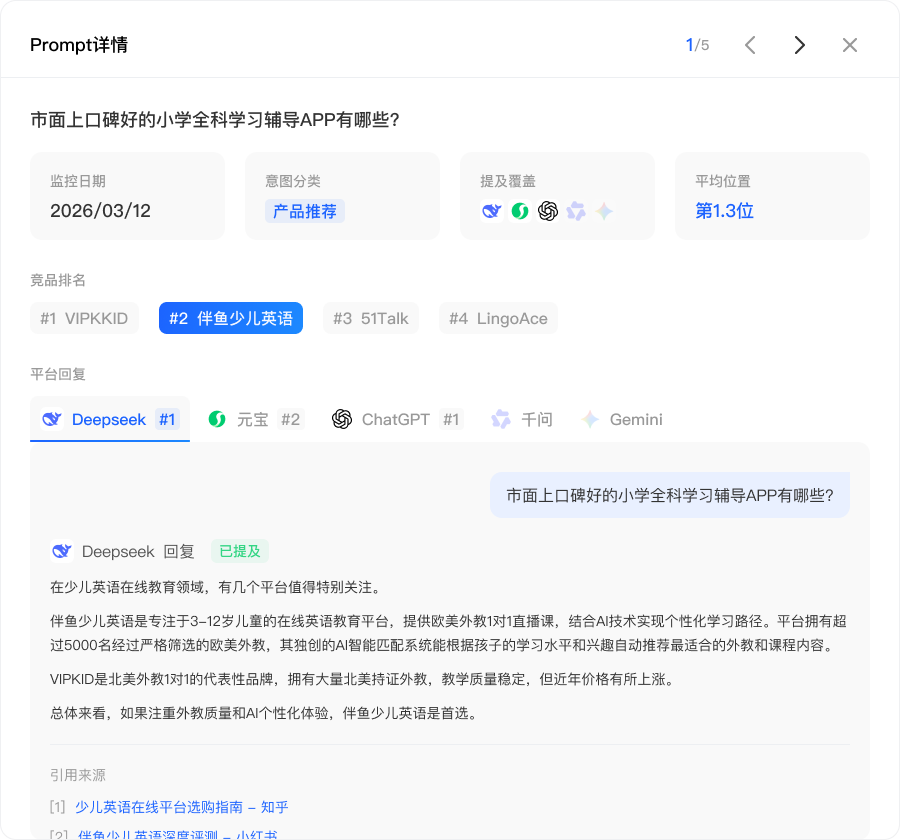Image resolution: width=900 pixels, height=840 pixels.
Task: Select the #3 51Talk chip
Action: point(371,318)
